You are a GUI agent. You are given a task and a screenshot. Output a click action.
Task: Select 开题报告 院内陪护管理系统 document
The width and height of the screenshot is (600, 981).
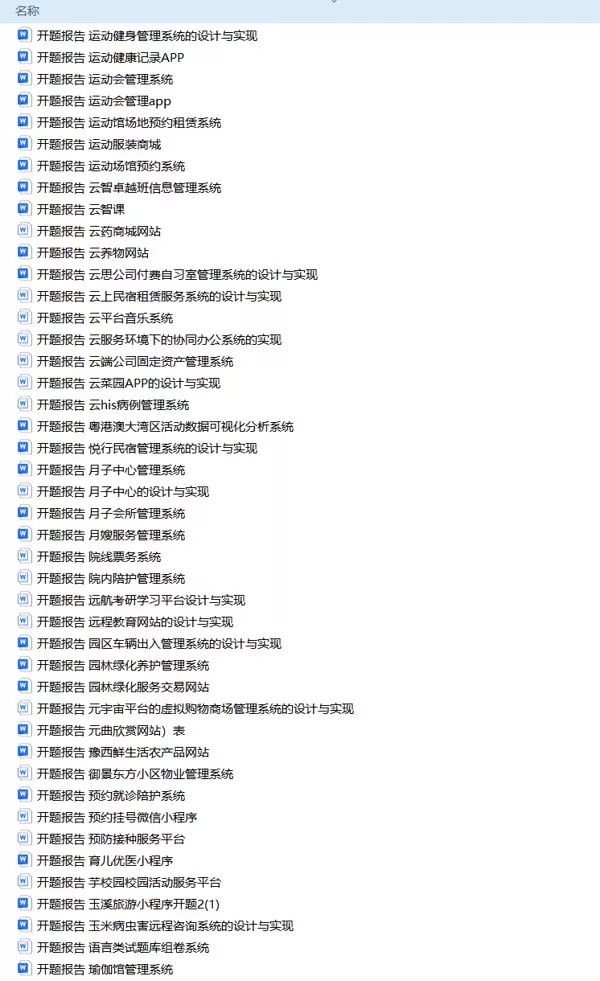tap(110, 579)
